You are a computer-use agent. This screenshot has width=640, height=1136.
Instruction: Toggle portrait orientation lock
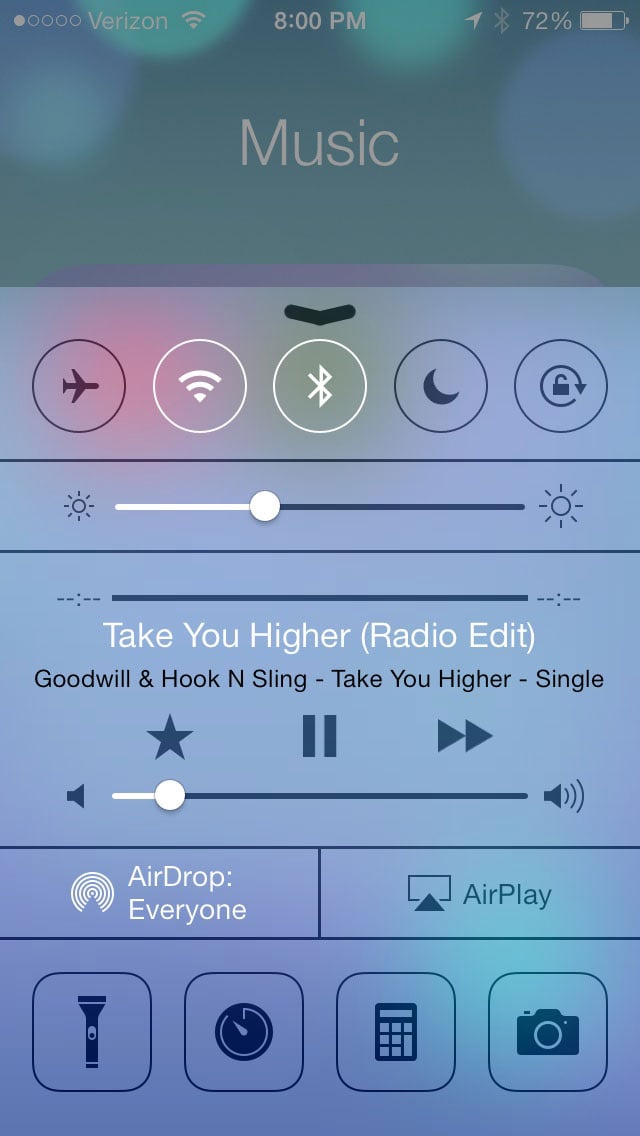click(561, 386)
